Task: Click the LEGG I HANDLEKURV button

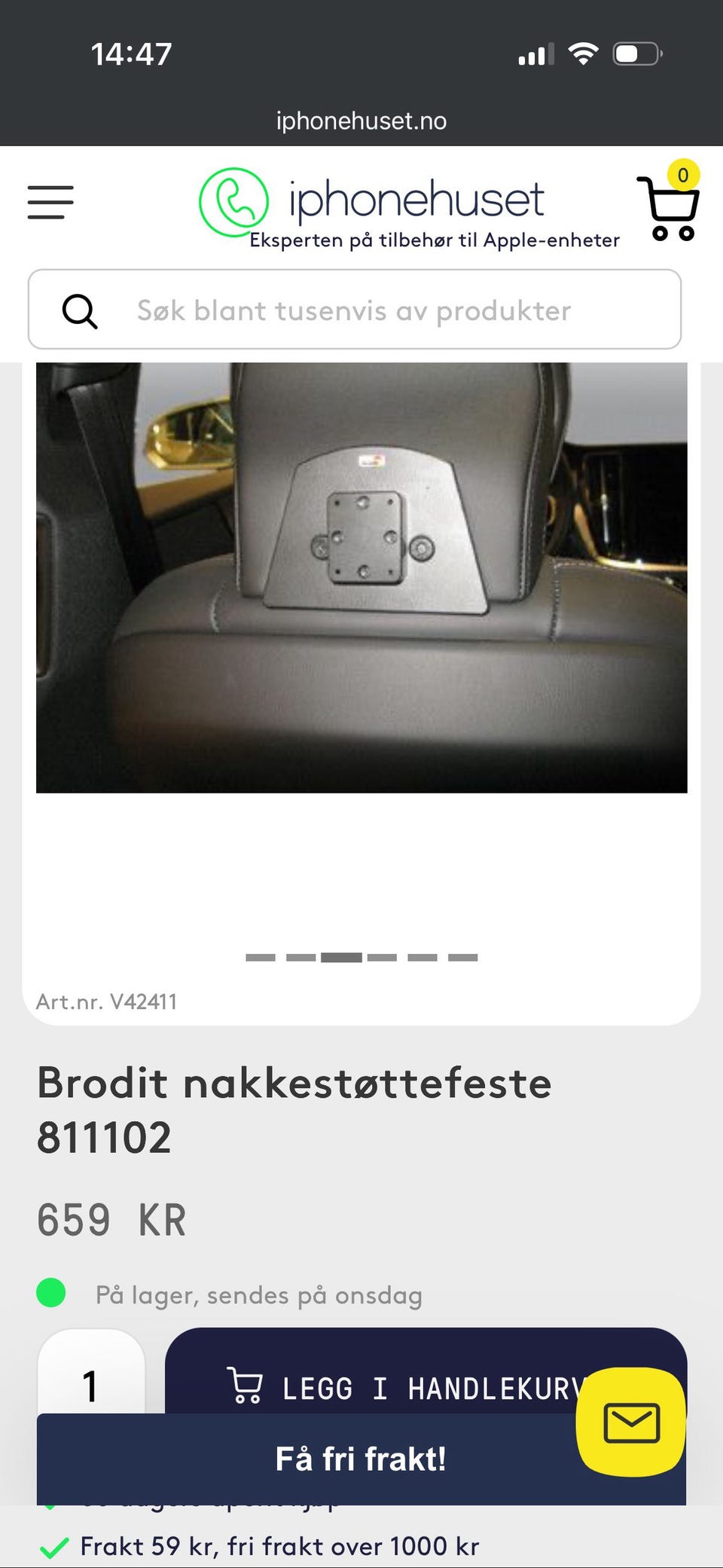Action: point(429,1384)
